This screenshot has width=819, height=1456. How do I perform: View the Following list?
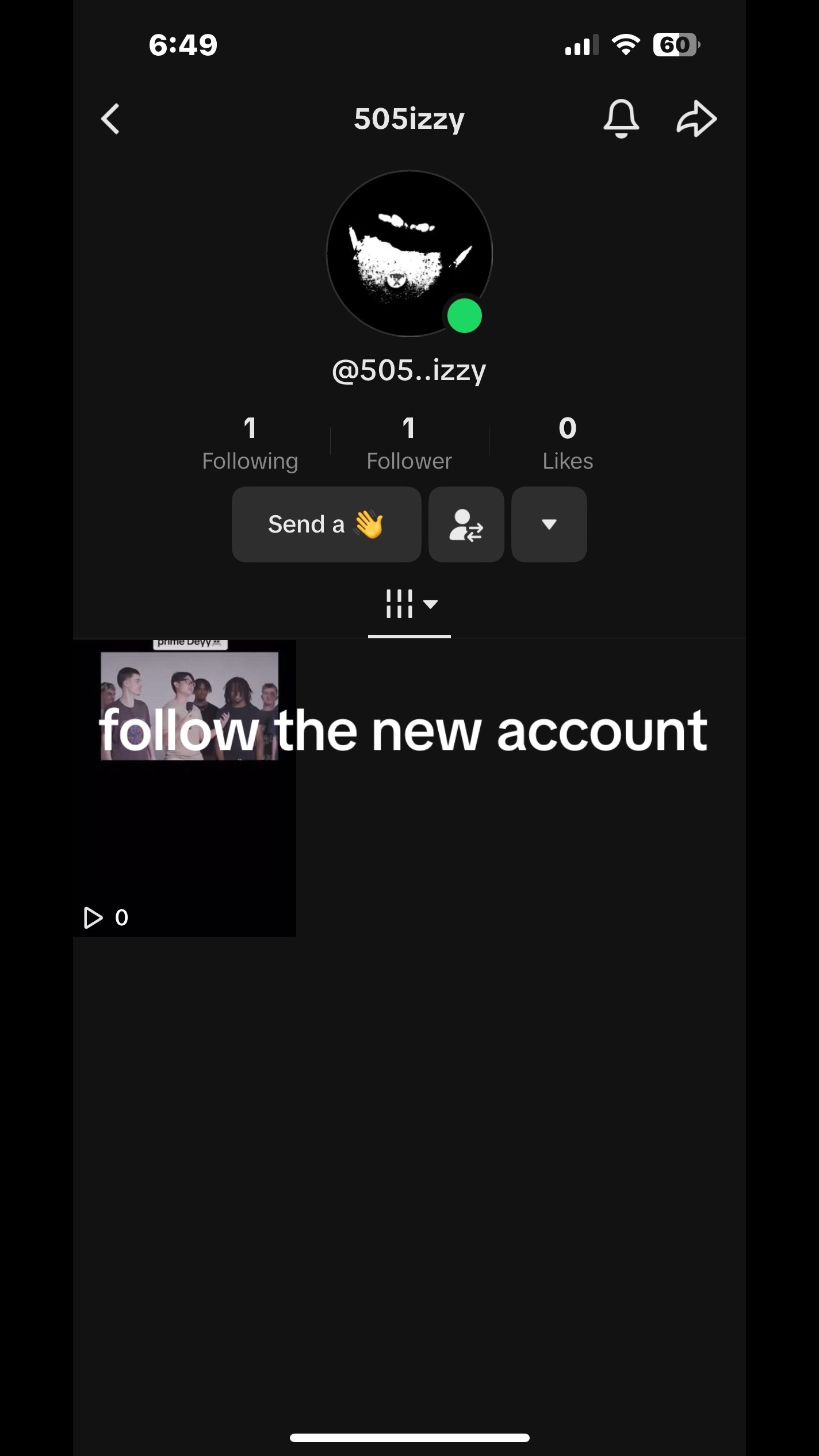250,443
